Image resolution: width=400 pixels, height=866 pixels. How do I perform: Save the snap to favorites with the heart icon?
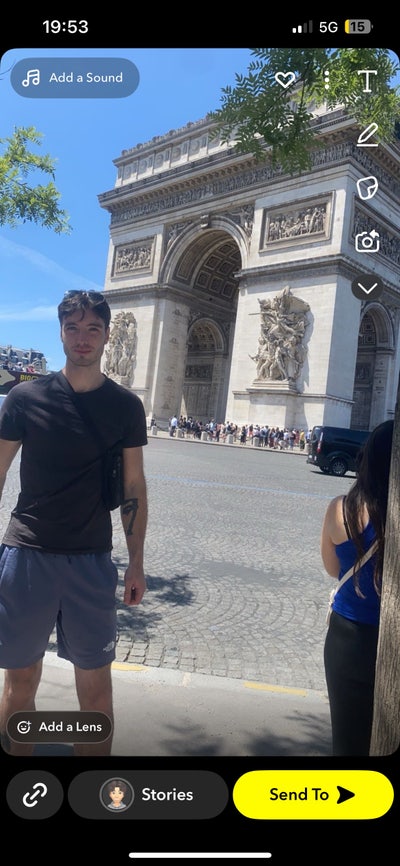pos(285,80)
